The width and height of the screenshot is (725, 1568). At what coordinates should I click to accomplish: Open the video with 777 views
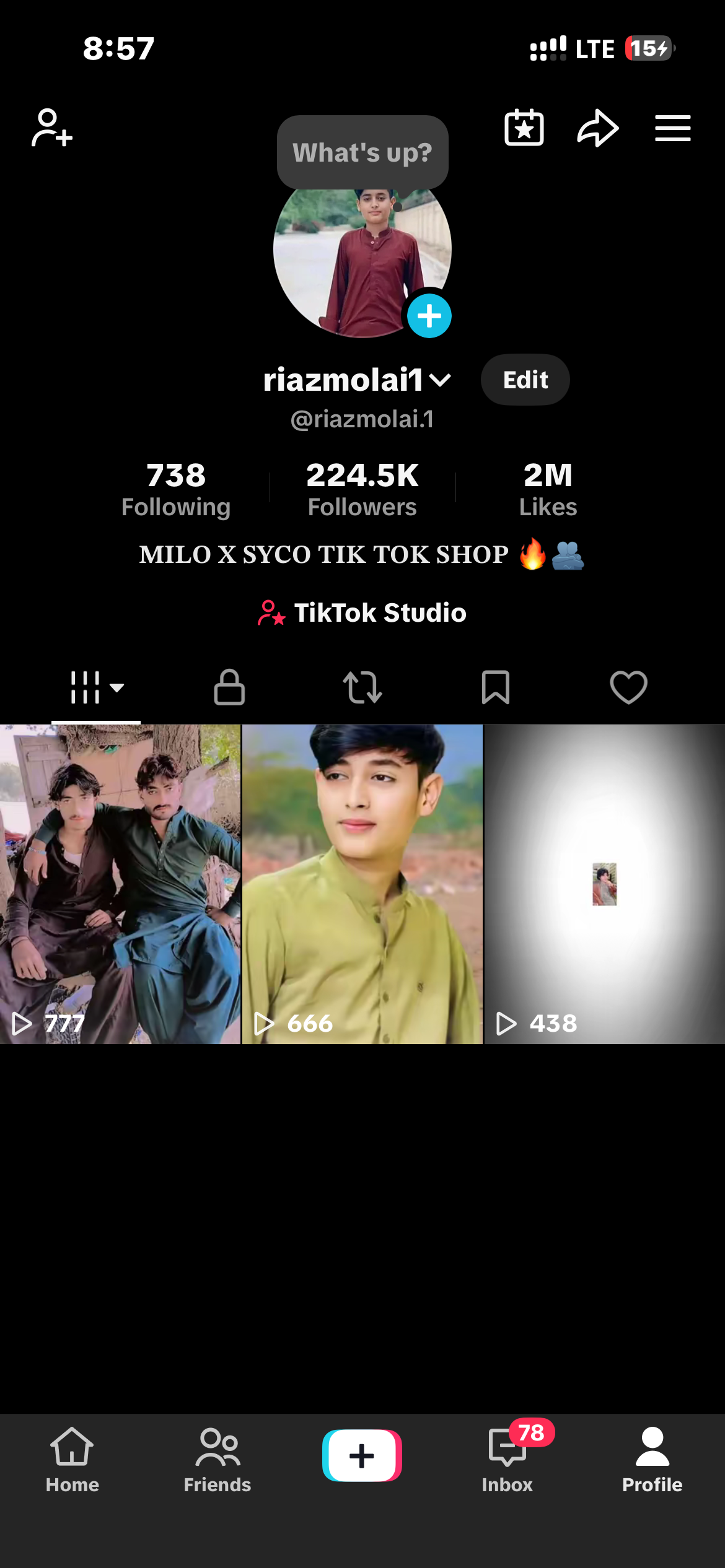(x=120, y=884)
